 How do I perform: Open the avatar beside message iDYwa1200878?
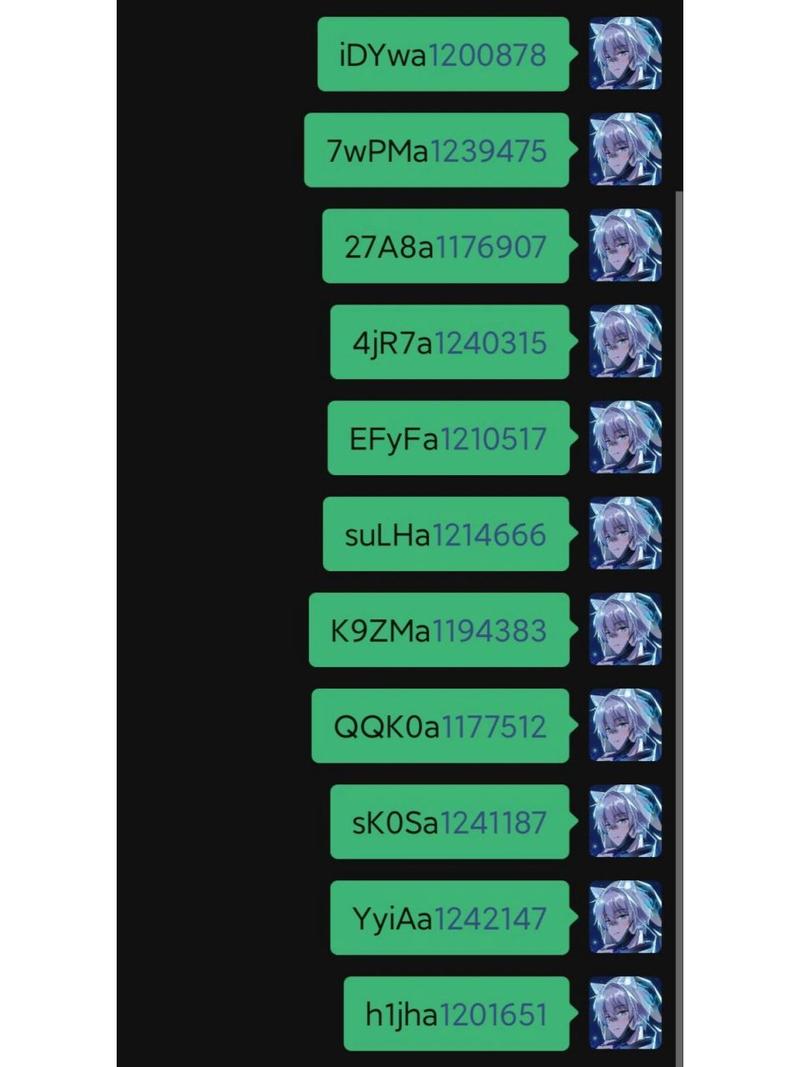[625, 54]
